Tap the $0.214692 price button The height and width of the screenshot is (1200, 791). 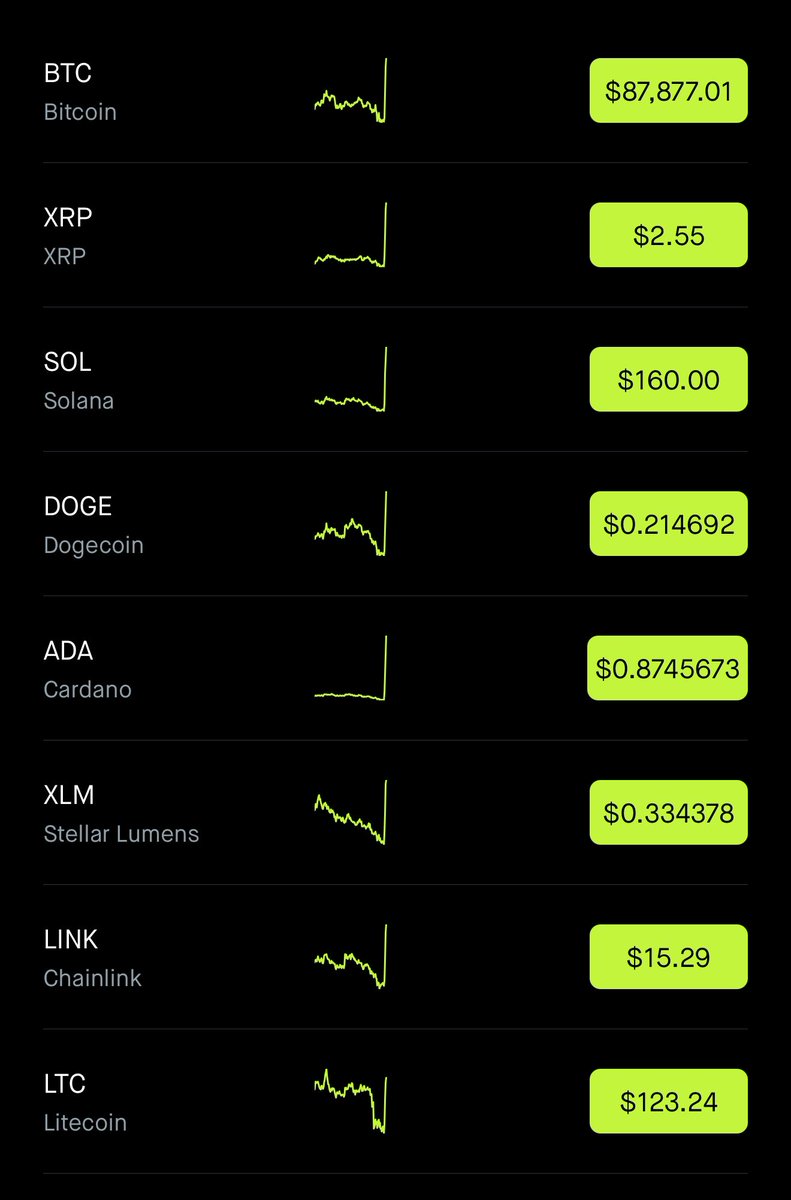(x=668, y=524)
